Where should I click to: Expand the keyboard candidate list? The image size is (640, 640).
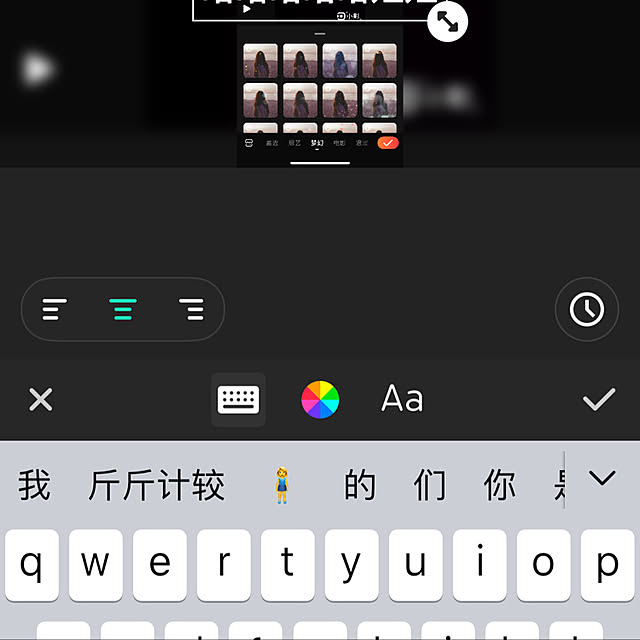coord(602,479)
